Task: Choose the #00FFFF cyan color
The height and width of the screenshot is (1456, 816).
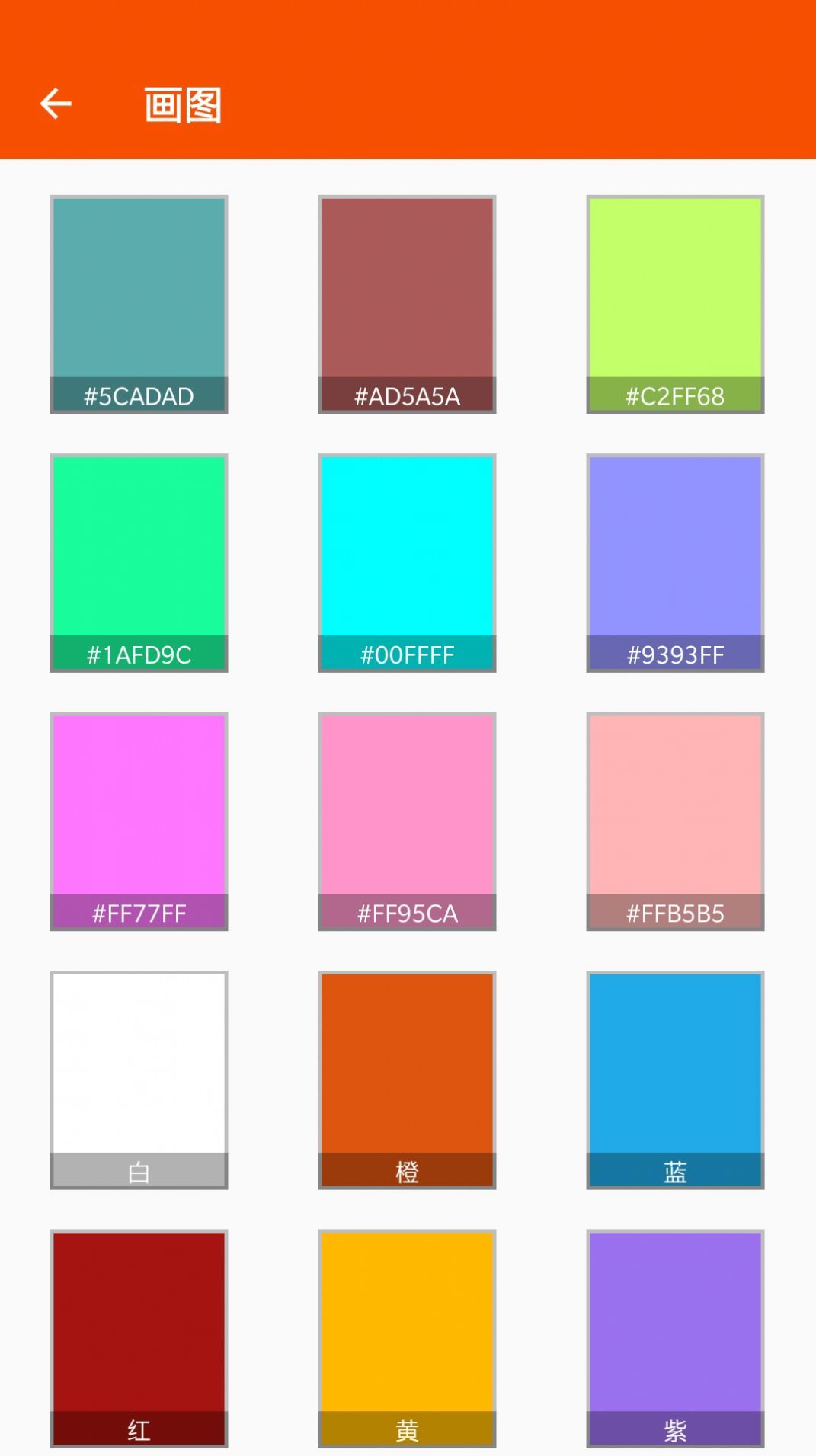Action: 407,562
